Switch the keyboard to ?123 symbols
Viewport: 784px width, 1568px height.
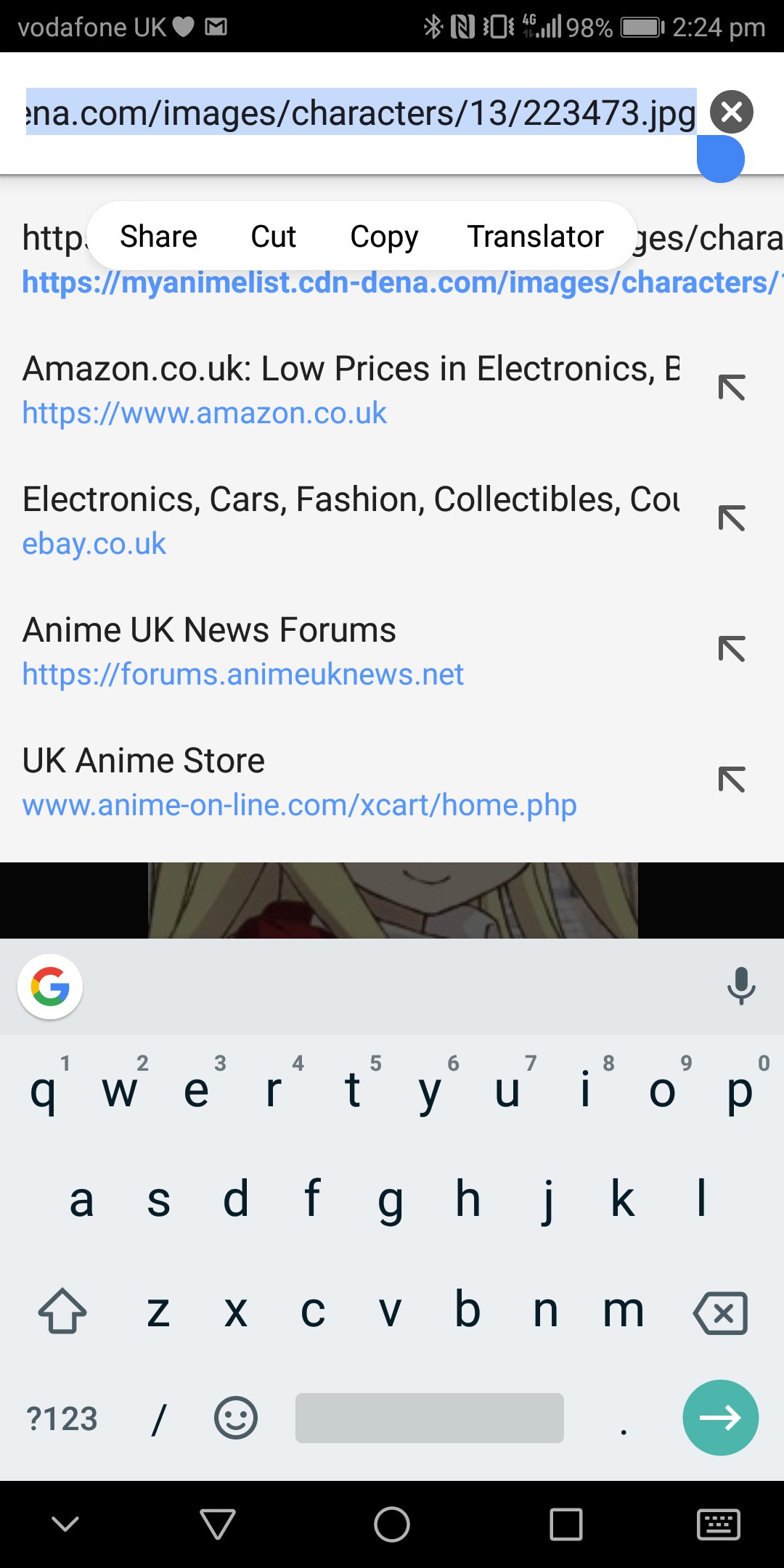click(x=62, y=1418)
